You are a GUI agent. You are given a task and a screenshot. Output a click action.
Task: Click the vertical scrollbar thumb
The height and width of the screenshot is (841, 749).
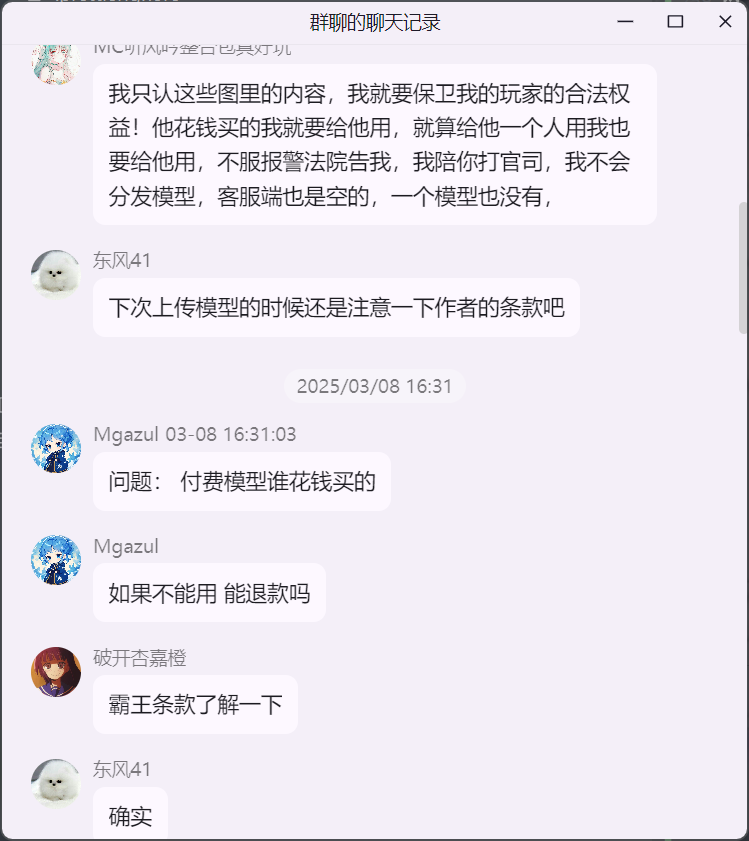(742, 266)
